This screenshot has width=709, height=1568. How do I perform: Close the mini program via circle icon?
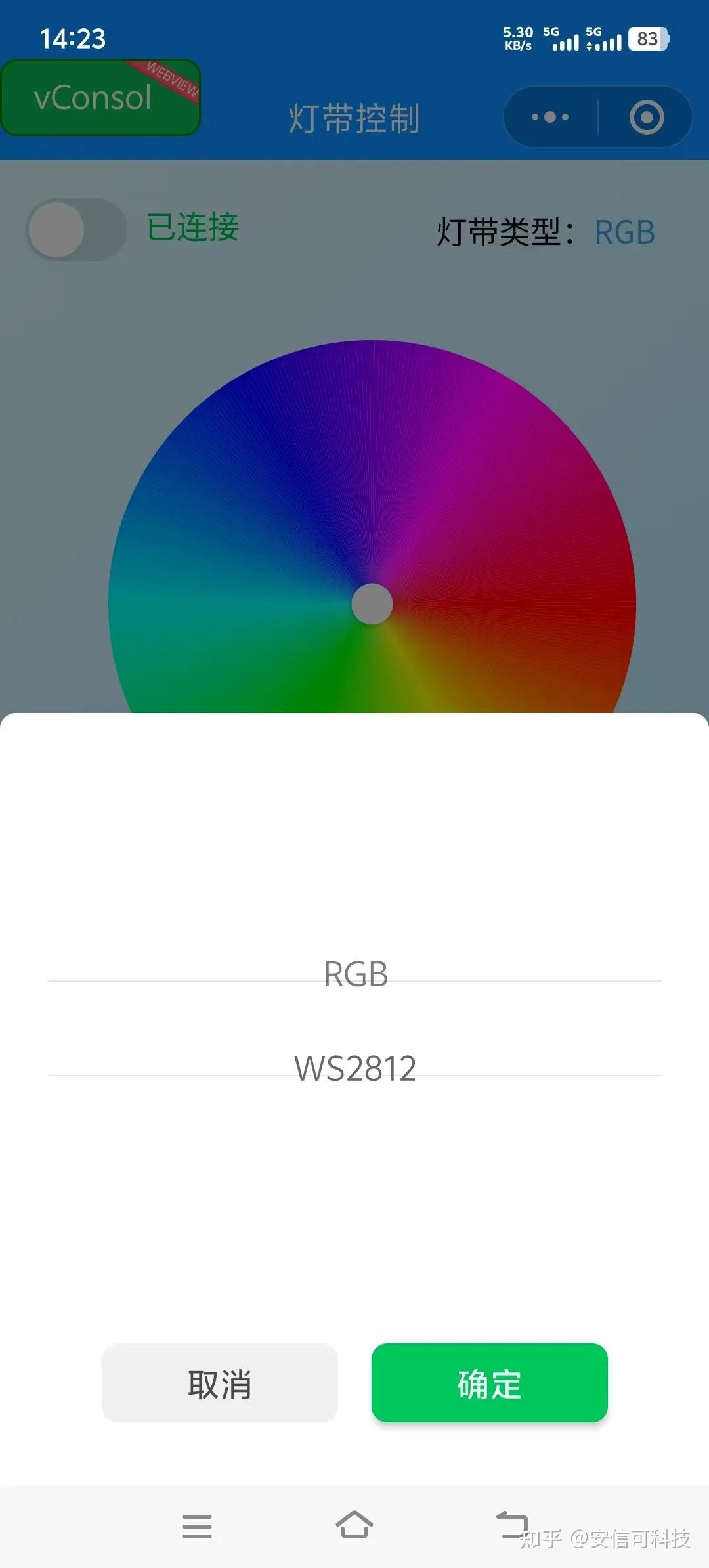647,118
